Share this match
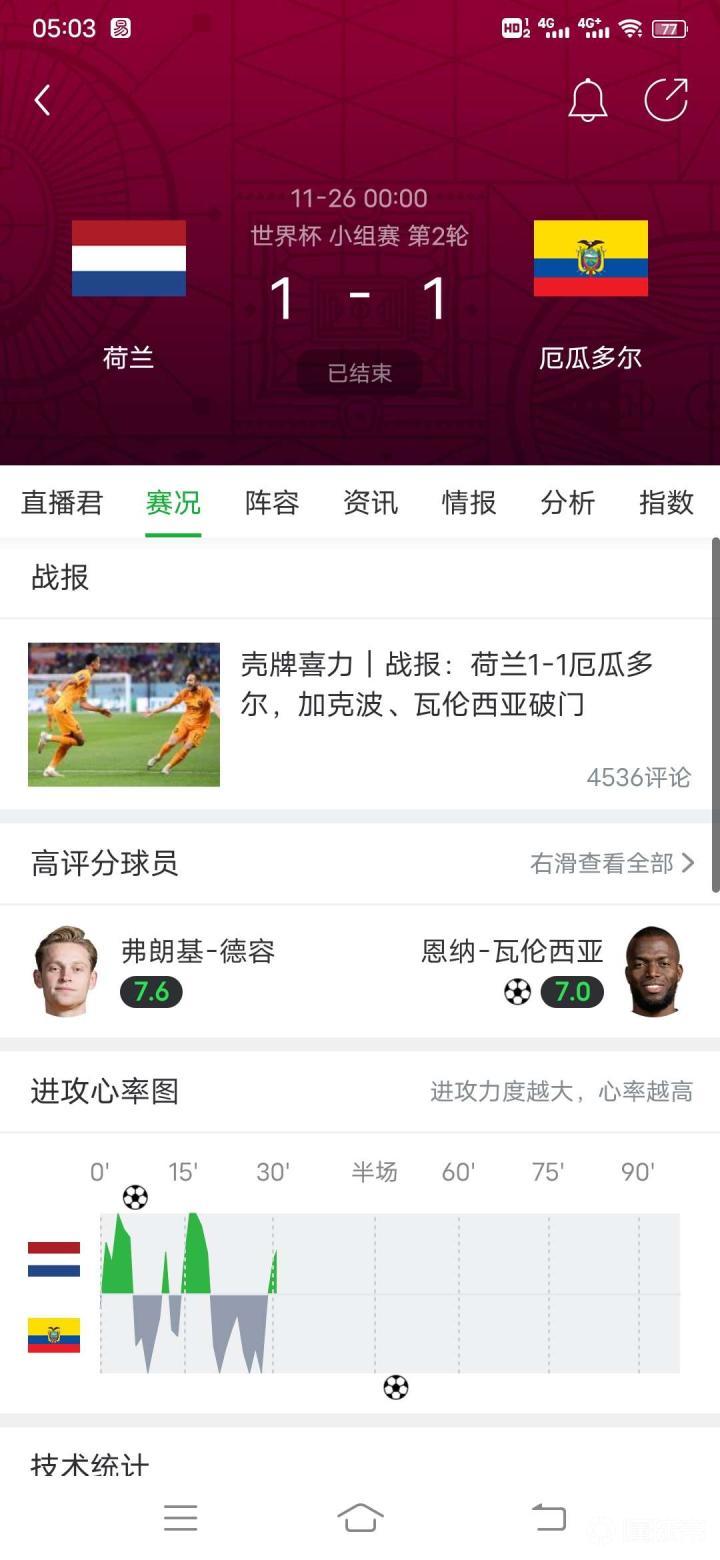This screenshot has height=1560, width=720. (x=666, y=100)
